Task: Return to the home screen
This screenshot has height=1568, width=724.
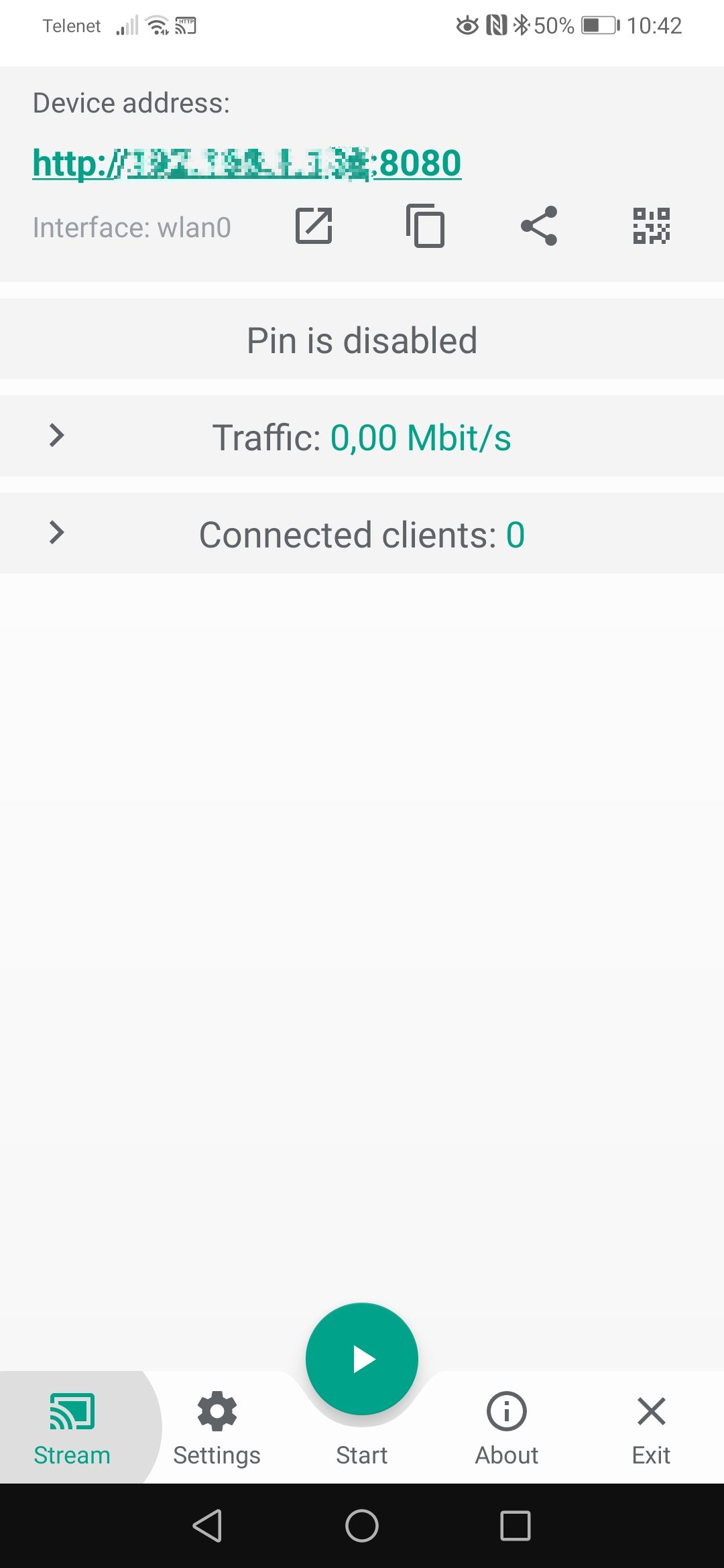Action: (362, 1526)
